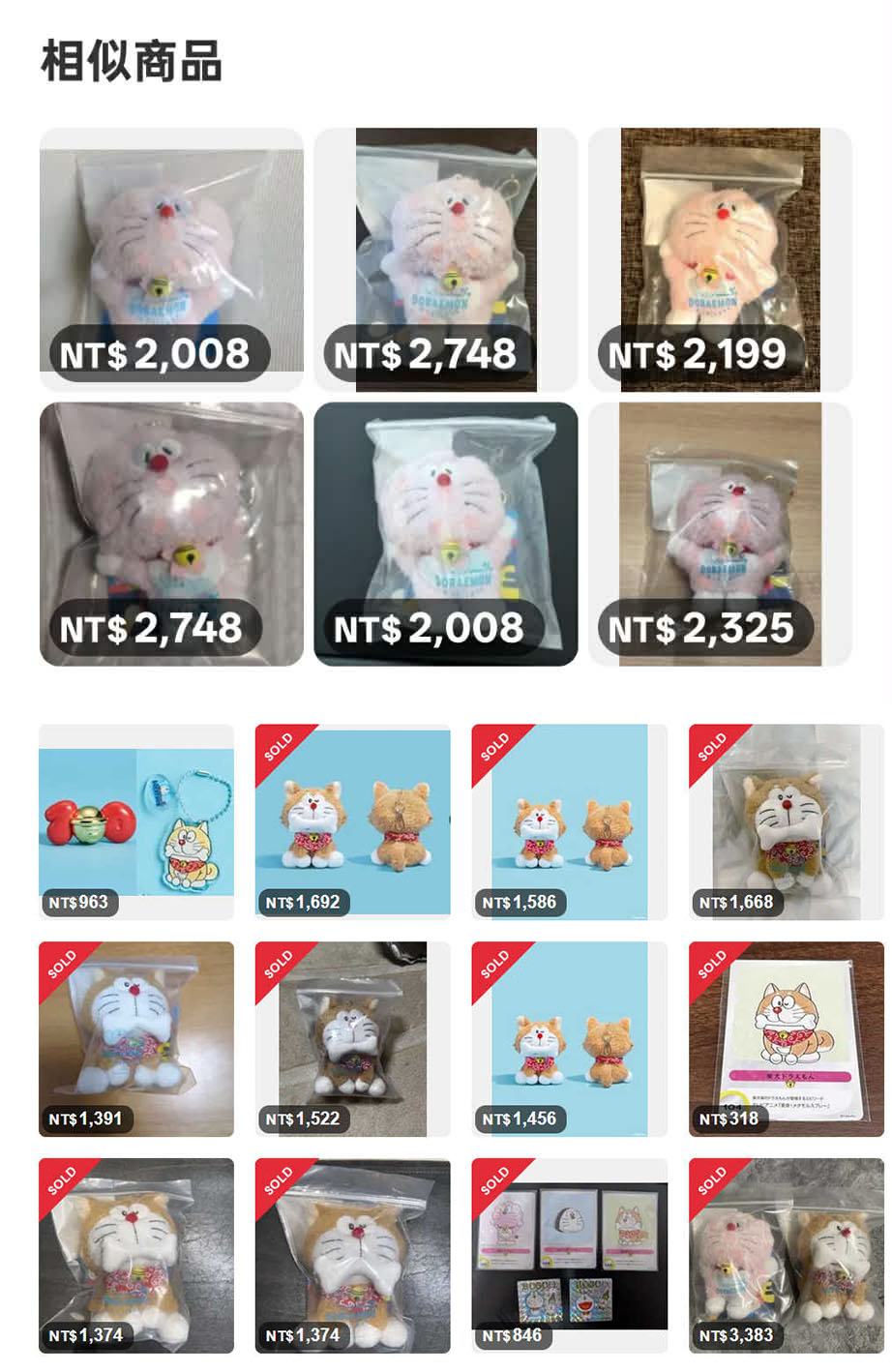View the pink plush listed at NT$2,325
The width and height of the screenshot is (892, 1372).
720,534
